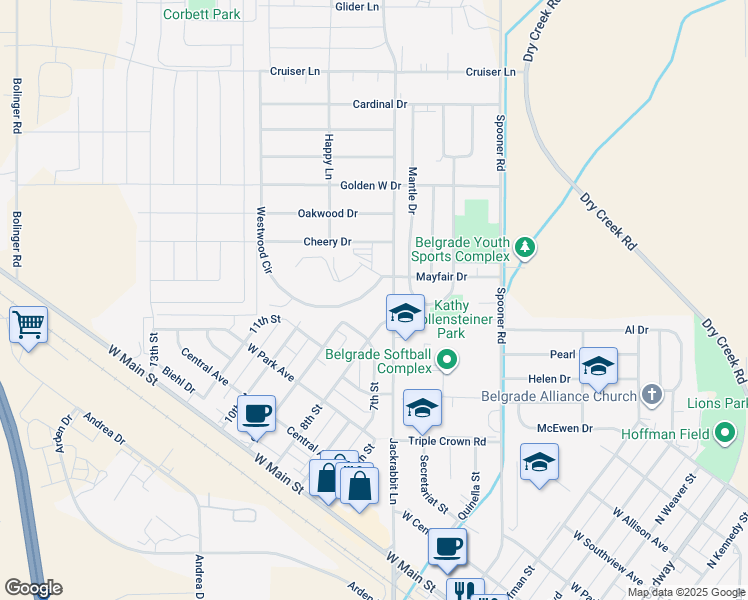Select the Hoffman Field pin
The image size is (748, 600).
(725, 434)
